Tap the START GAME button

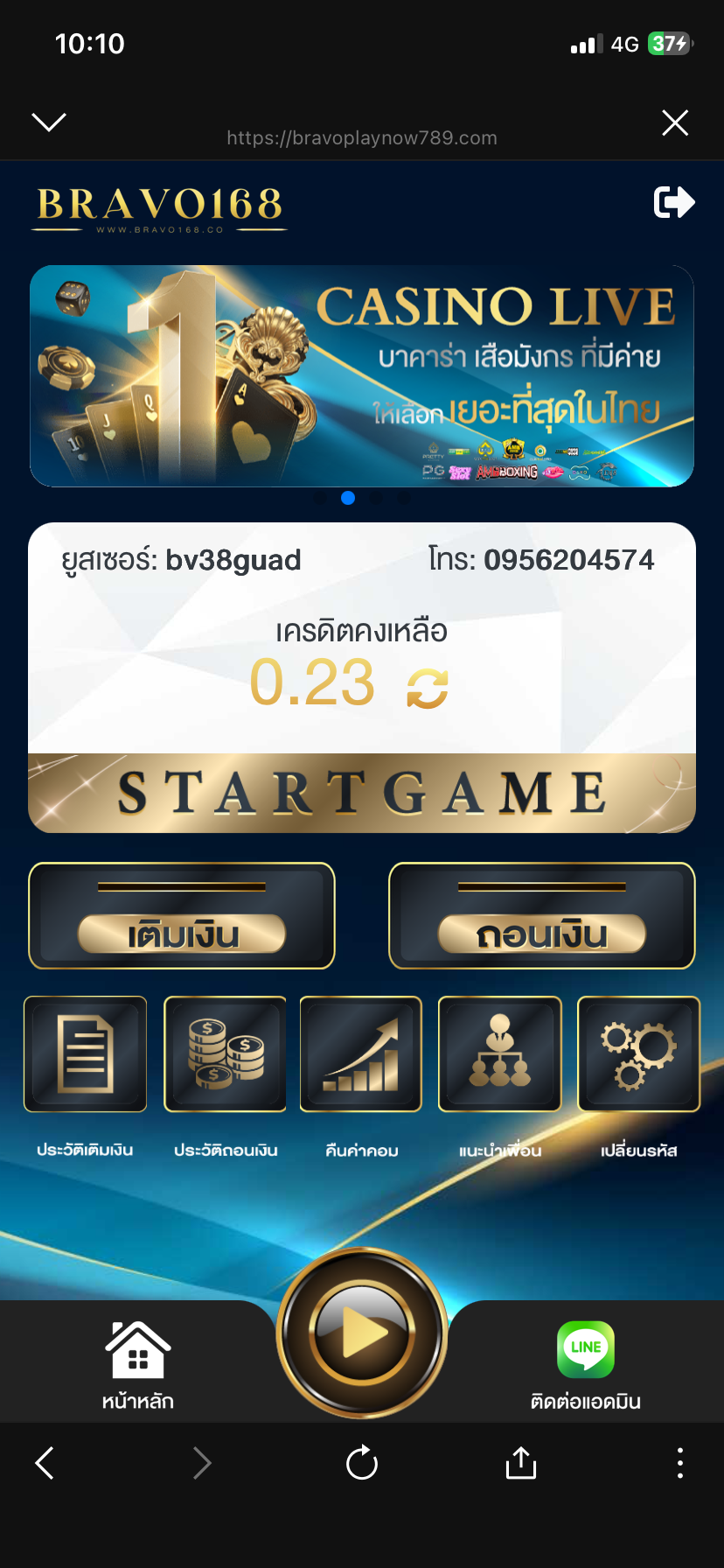(362, 793)
